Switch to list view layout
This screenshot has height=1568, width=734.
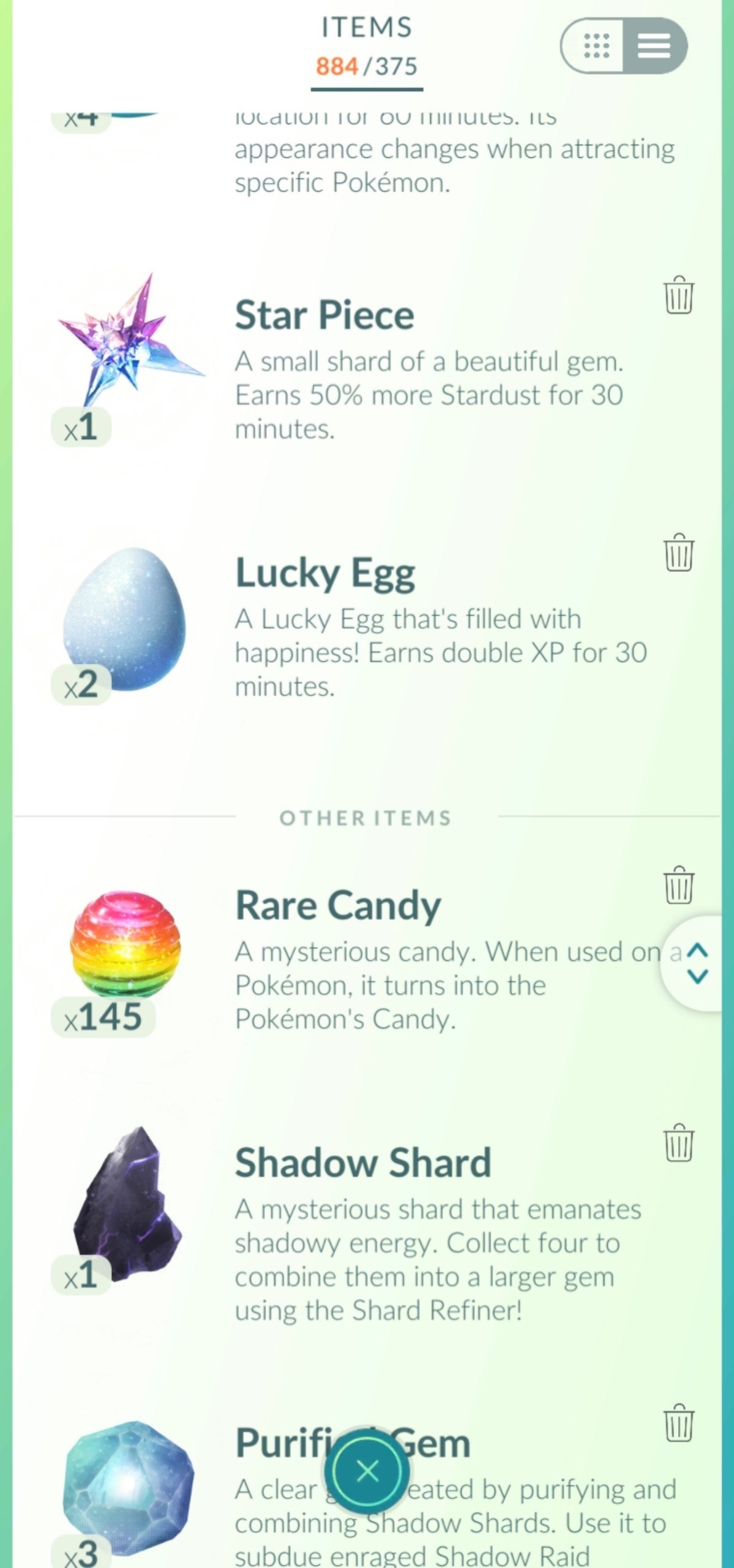coord(654,46)
